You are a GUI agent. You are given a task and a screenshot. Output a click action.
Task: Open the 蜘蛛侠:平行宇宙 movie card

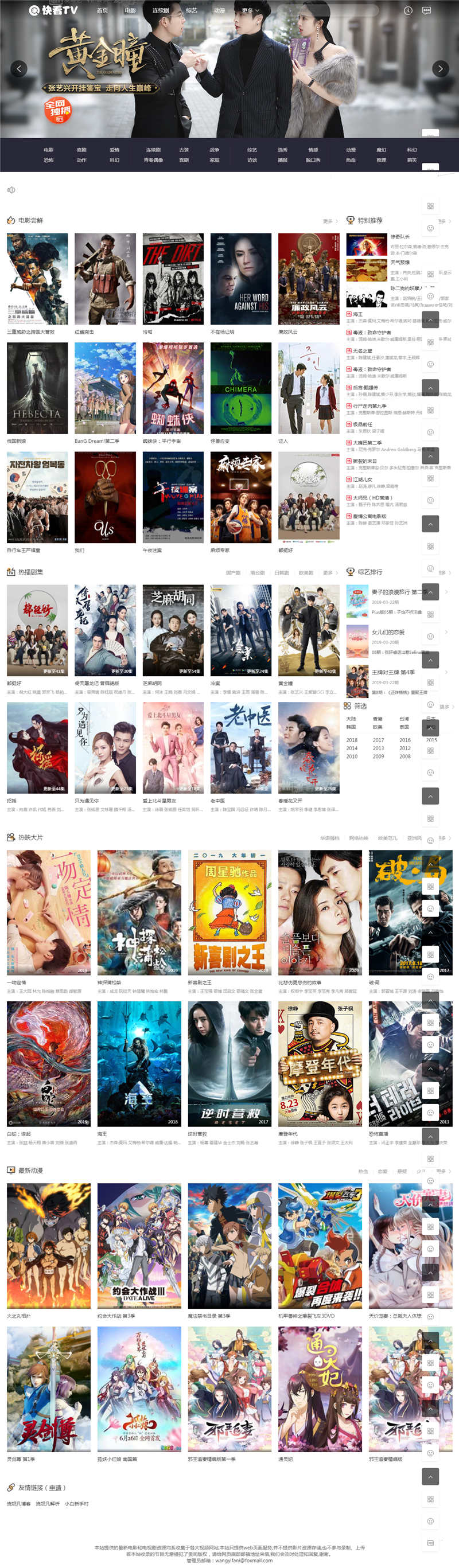click(173, 388)
